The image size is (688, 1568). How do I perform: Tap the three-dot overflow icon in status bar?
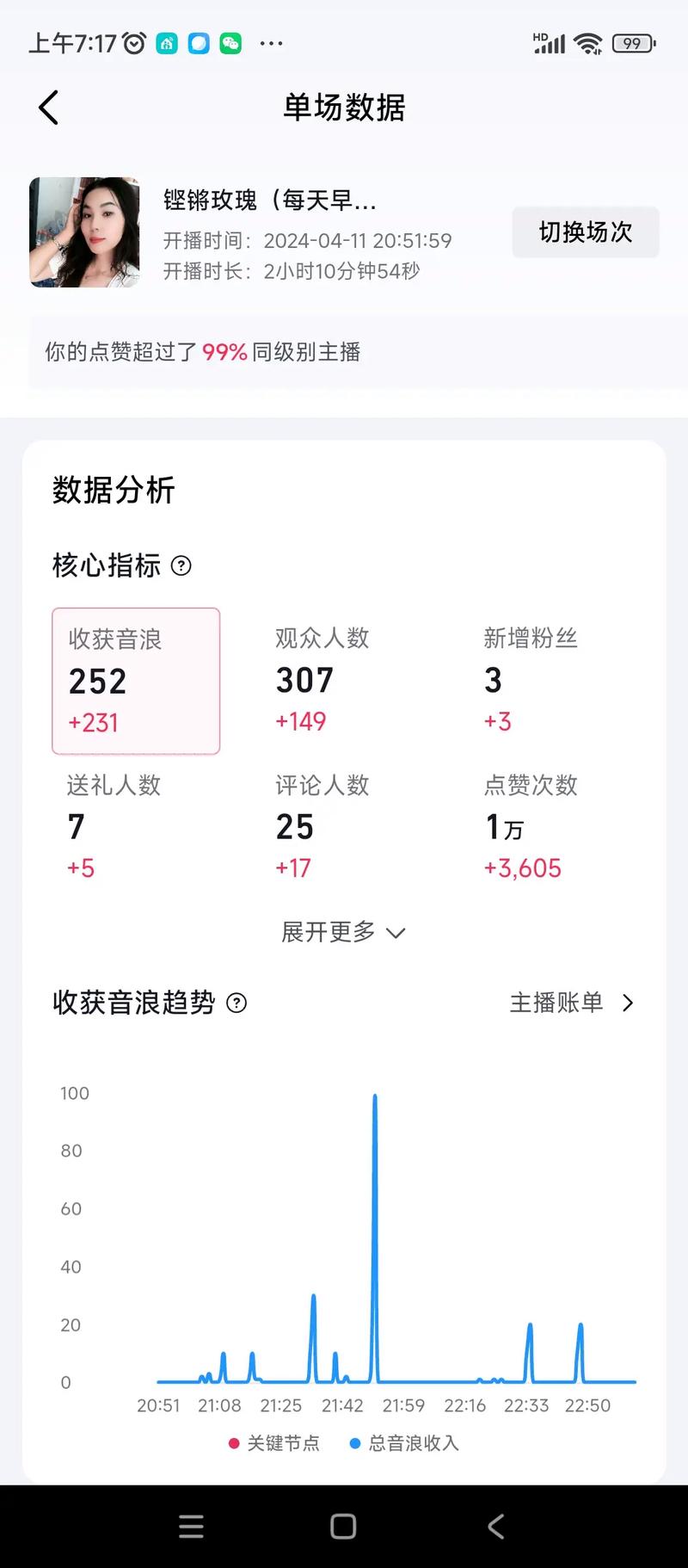272,43
